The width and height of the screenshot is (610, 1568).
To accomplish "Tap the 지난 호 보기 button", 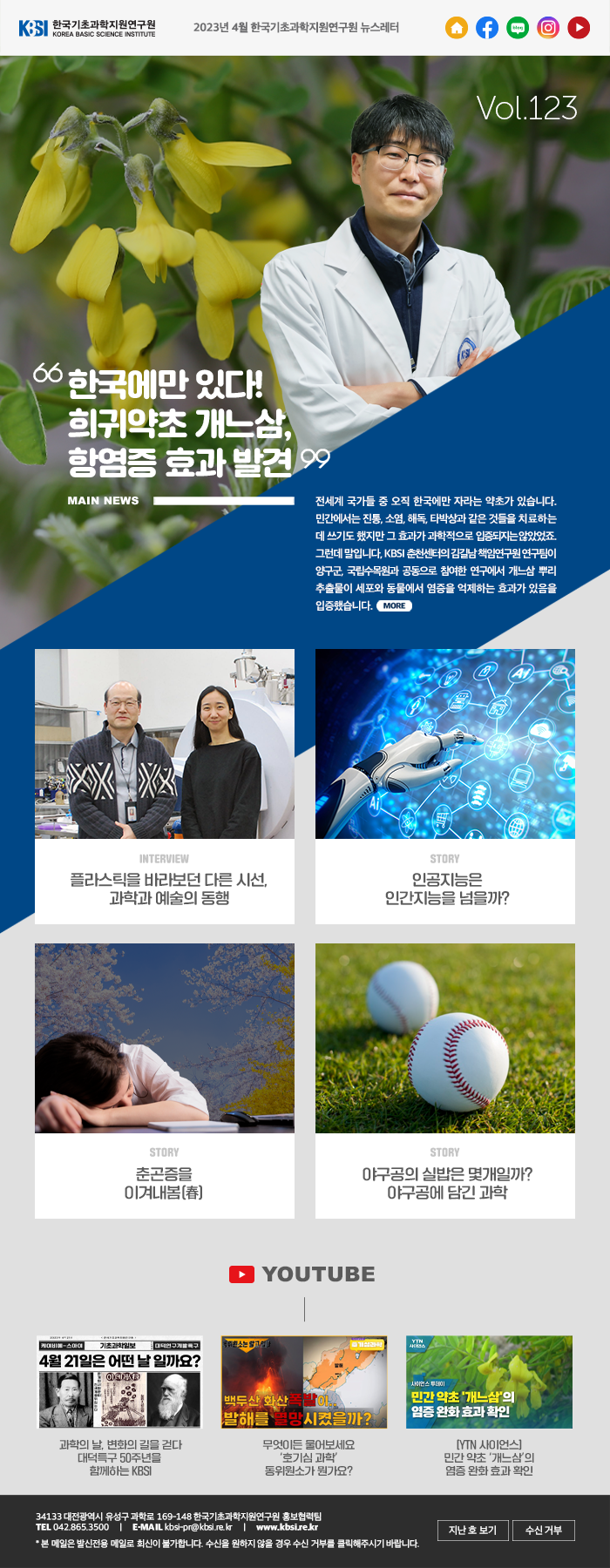I will click(472, 1530).
